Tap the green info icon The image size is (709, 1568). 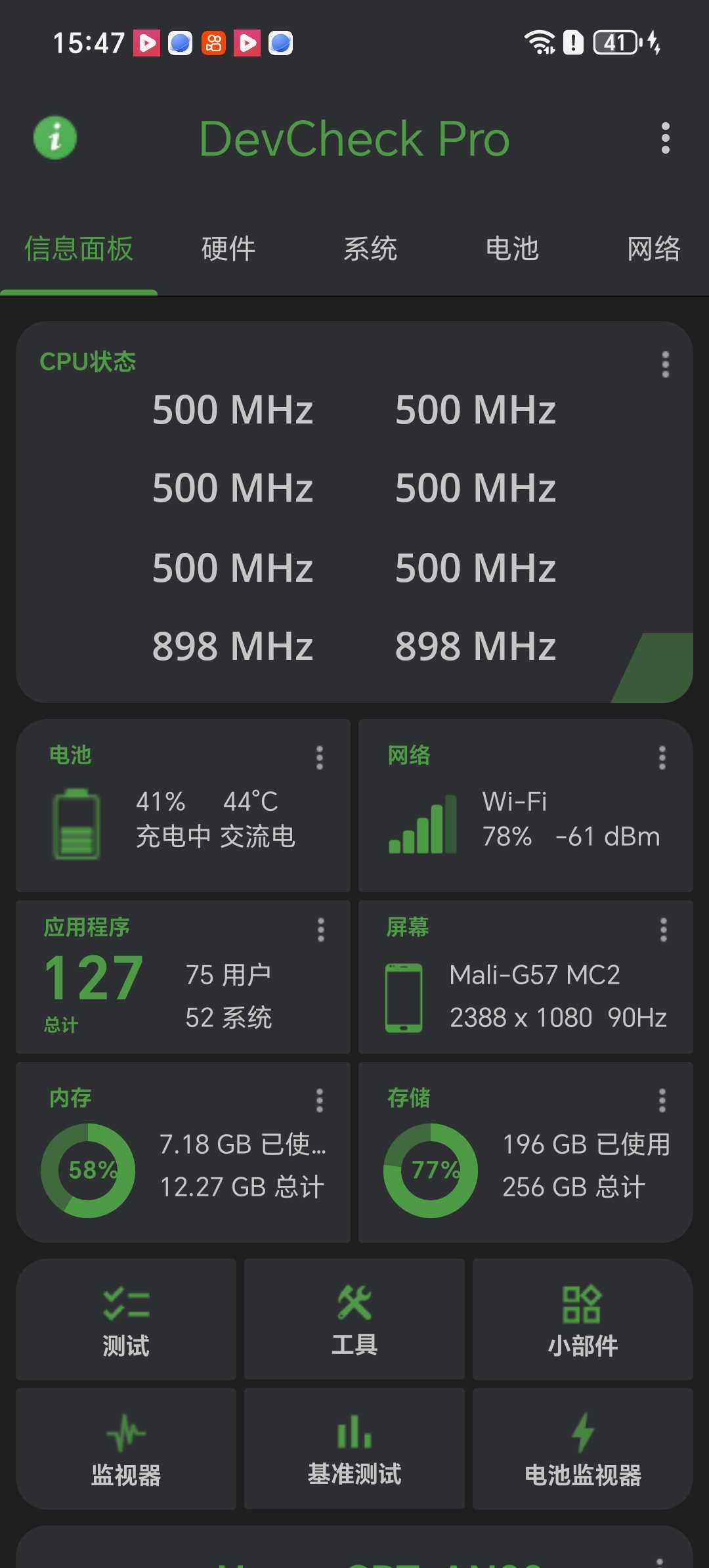[55, 138]
